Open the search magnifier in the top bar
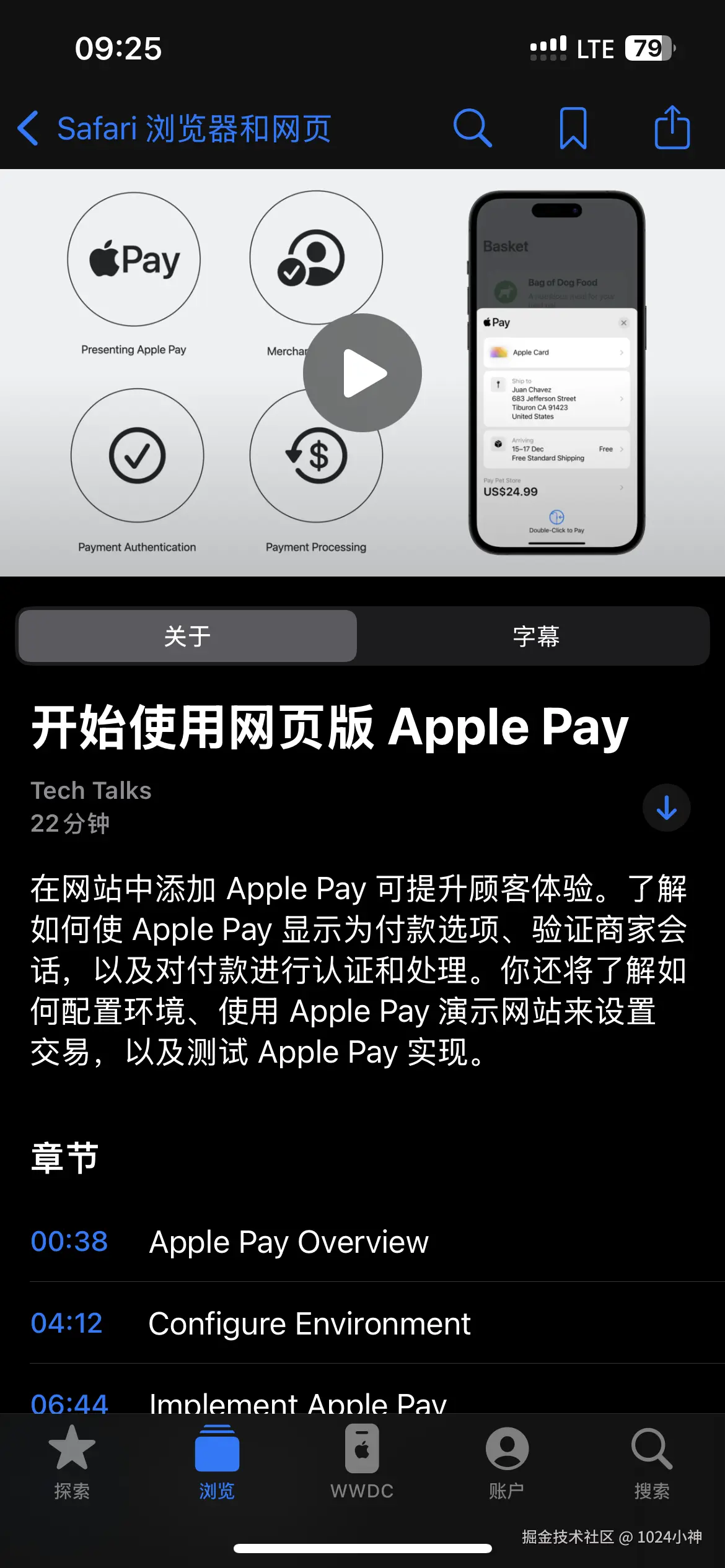This screenshot has height=1568, width=725. [472, 128]
